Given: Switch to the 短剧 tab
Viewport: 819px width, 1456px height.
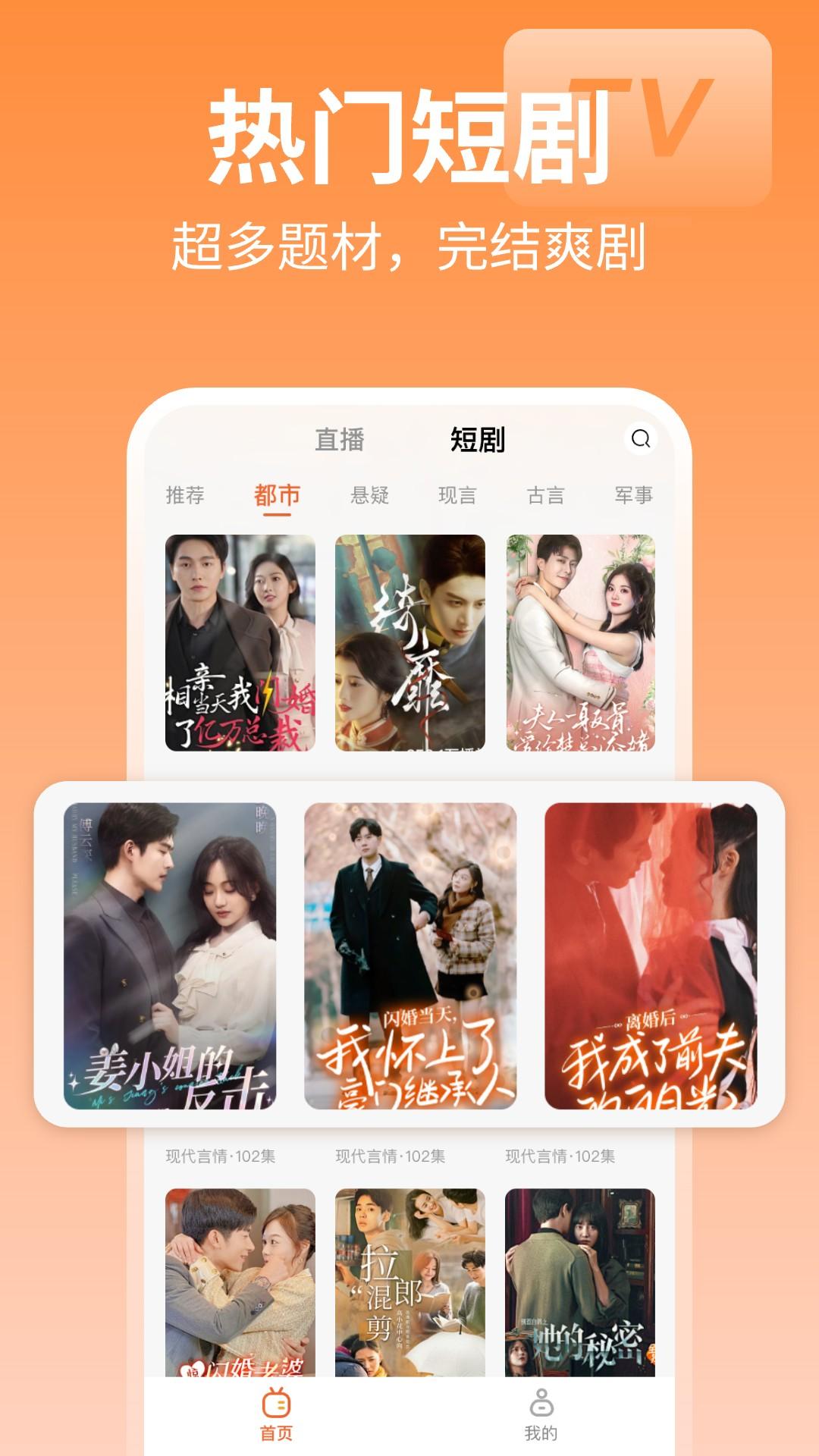Looking at the screenshot, I should [x=479, y=438].
